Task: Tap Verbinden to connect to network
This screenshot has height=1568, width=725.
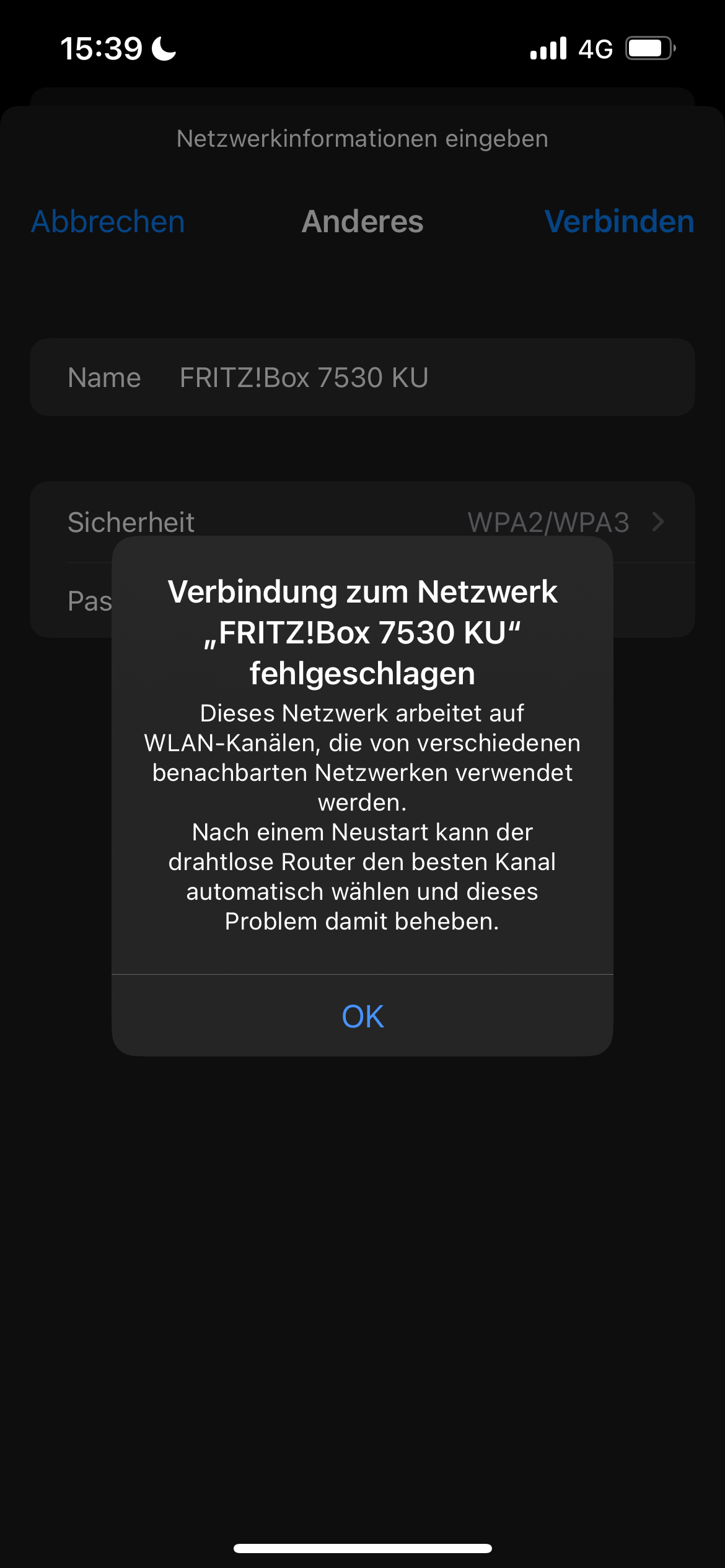Action: point(619,222)
